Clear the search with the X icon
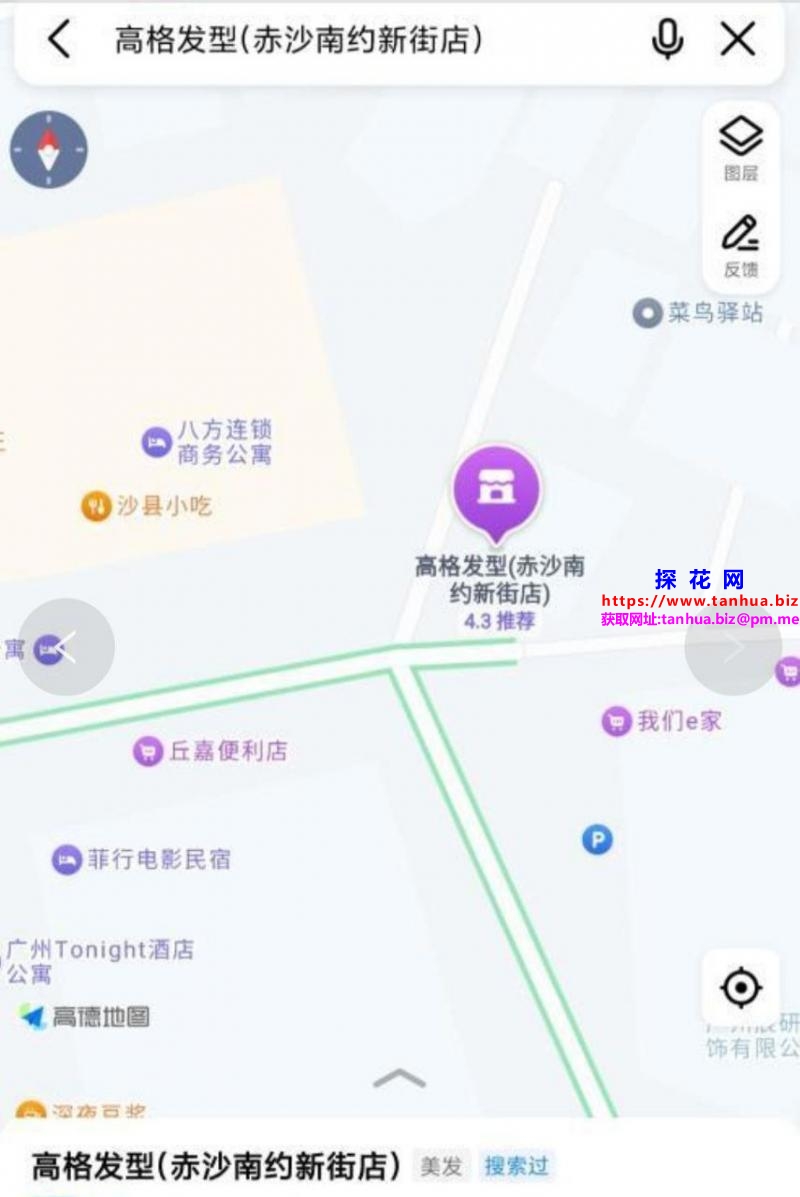800x1197 pixels. click(738, 40)
